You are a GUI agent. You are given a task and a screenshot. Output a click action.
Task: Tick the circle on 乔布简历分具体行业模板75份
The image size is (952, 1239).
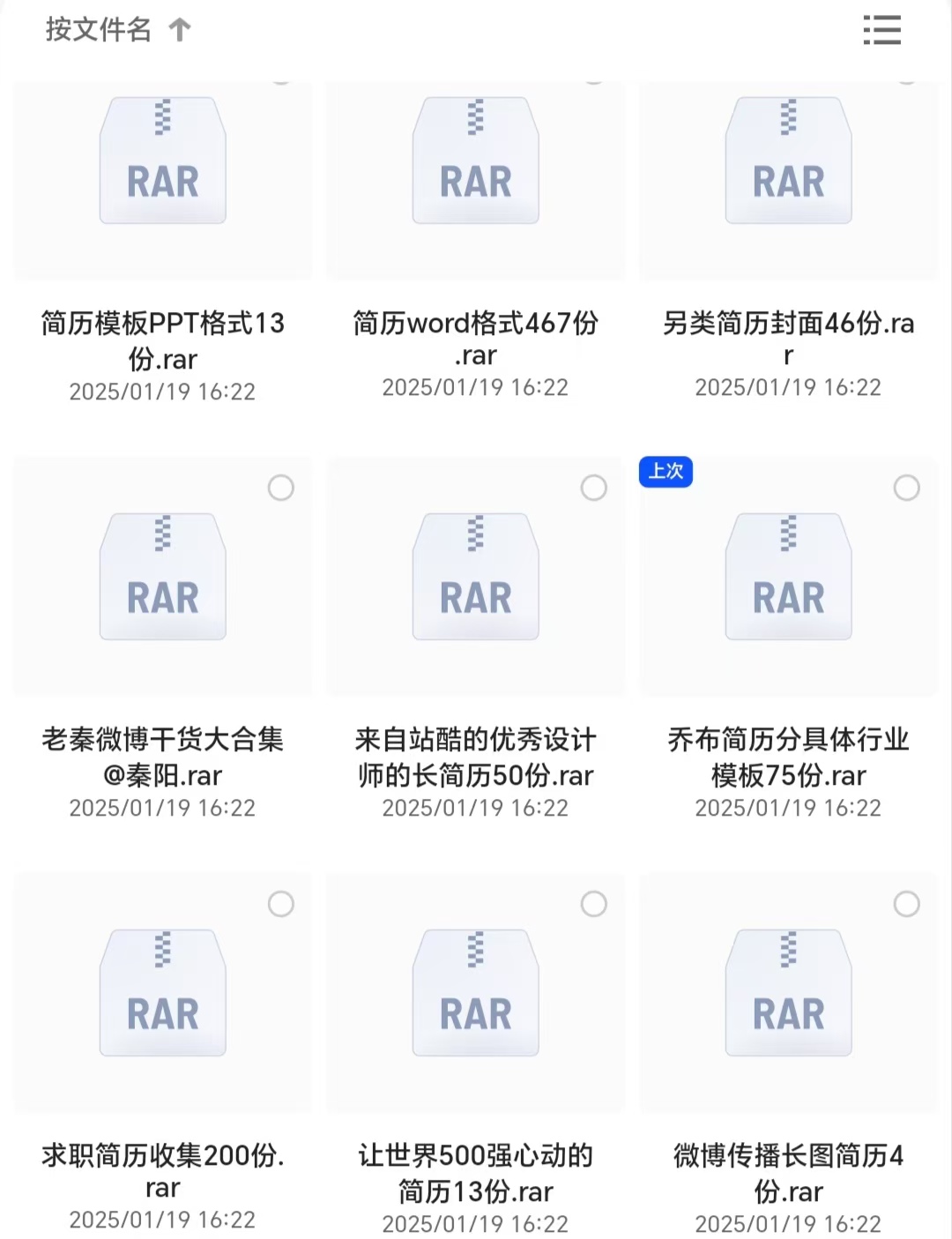click(x=907, y=488)
